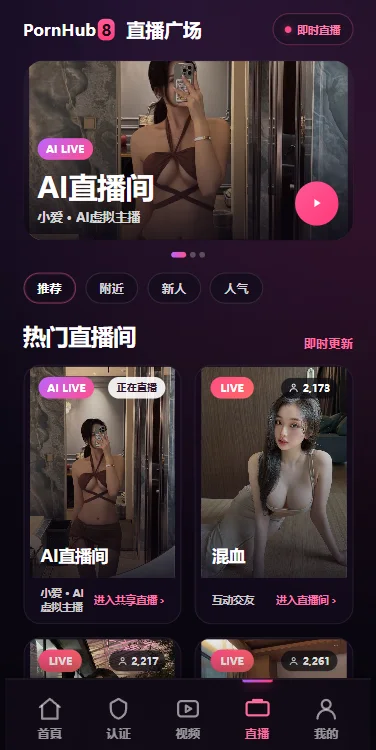Open the live card with 2,261 viewers

[x=274, y=659]
